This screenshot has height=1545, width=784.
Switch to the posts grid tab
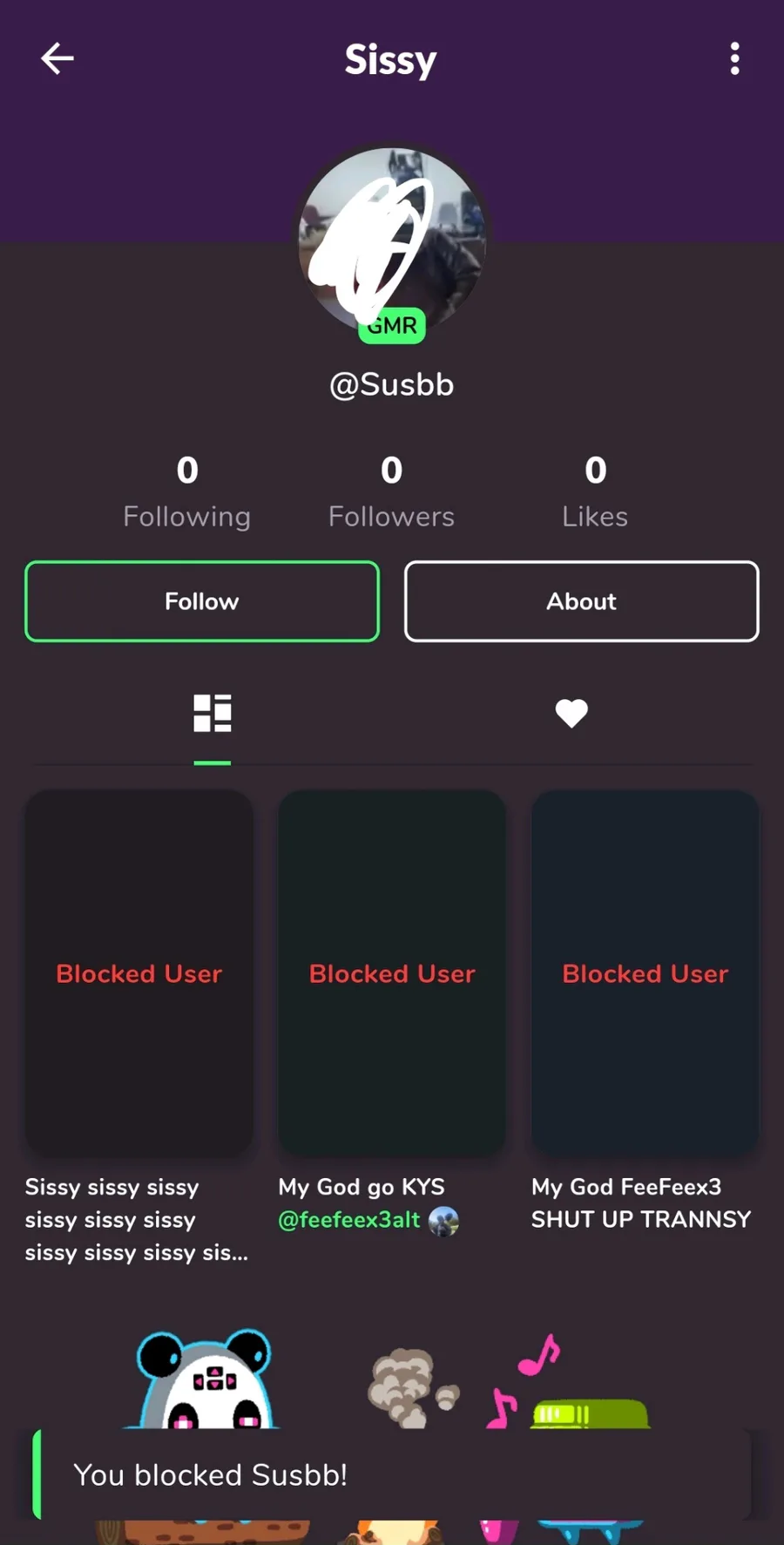[213, 713]
